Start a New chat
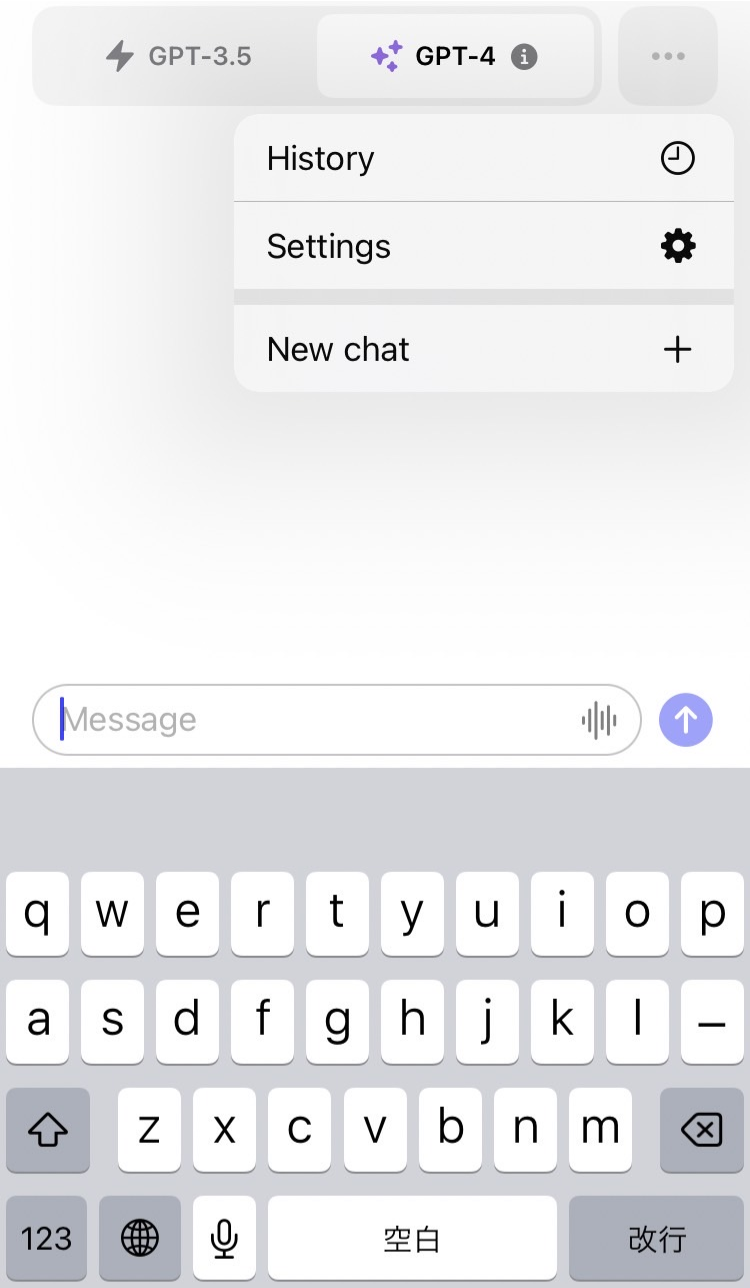Viewport: 750px width, 1288px height. pyautogui.click(x=483, y=349)
